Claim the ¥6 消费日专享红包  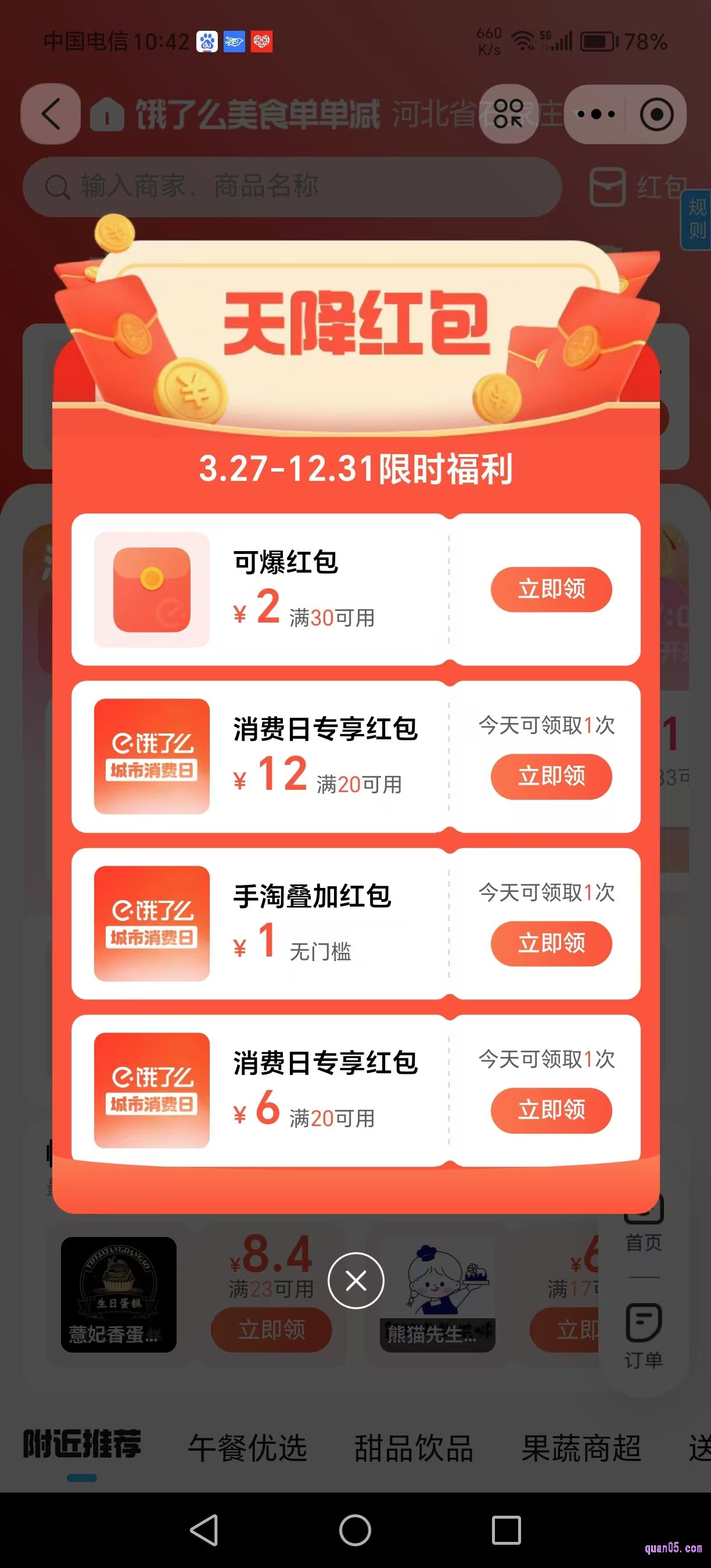click(x=551, y=1110)
